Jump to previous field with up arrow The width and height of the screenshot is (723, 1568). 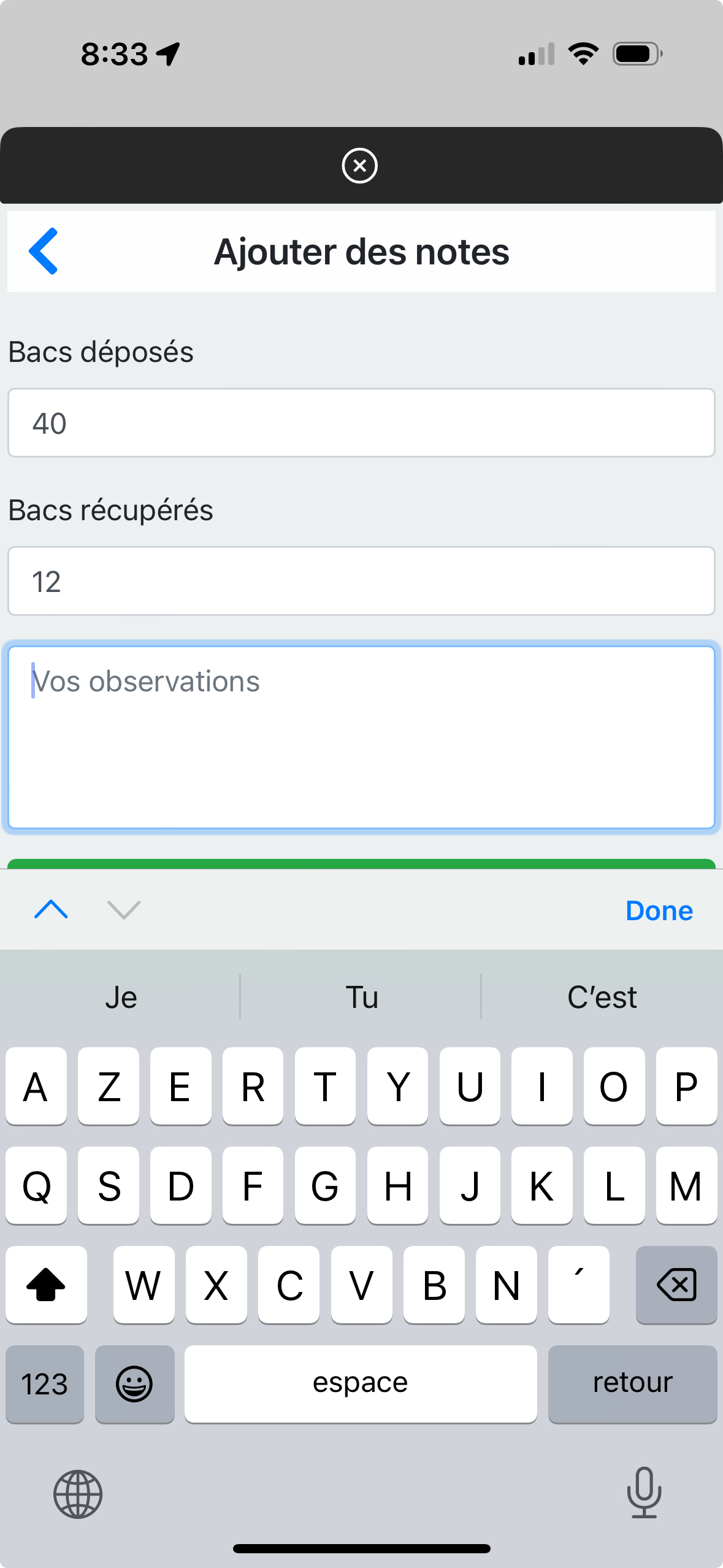[52, 910]
